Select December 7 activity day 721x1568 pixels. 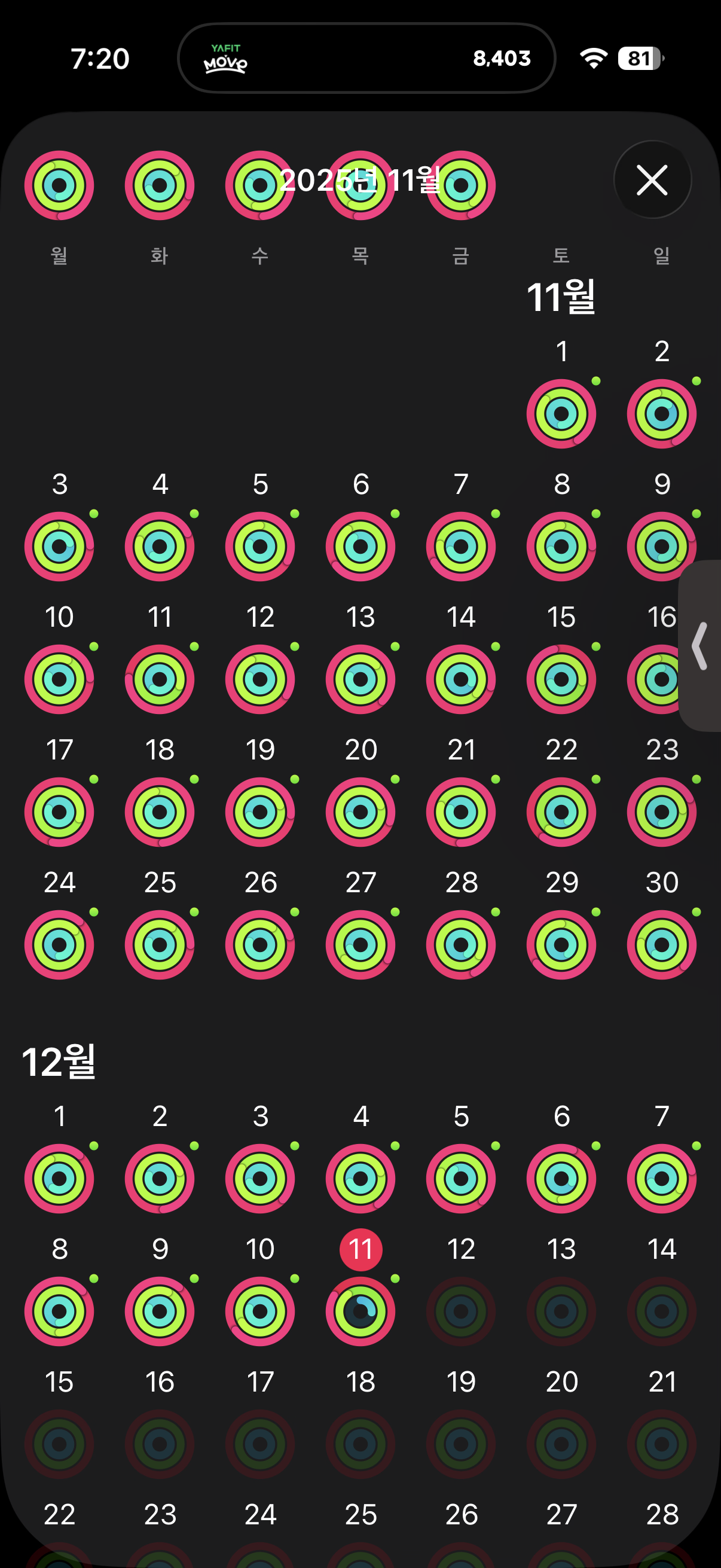pos(661,1178)
